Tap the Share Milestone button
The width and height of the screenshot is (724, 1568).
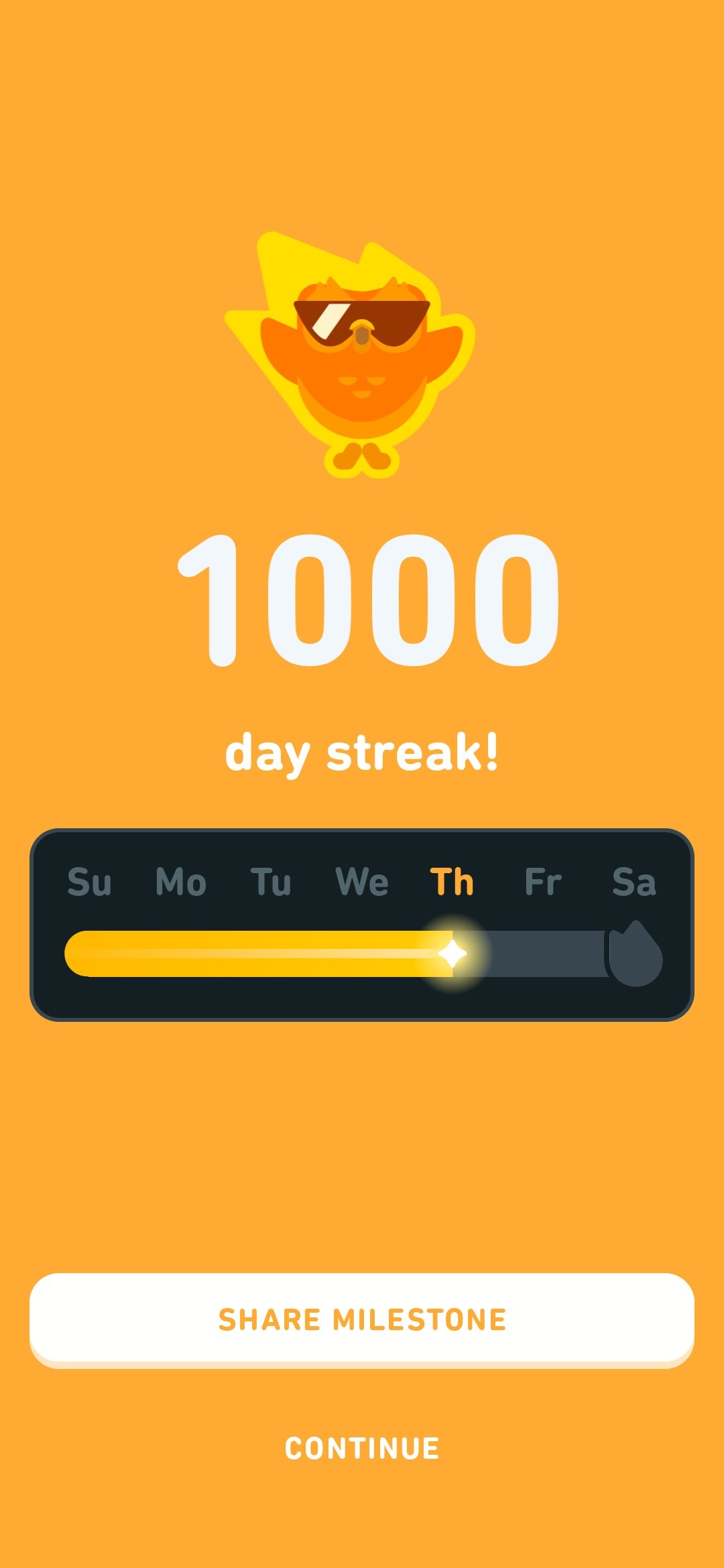[362, 1319]
